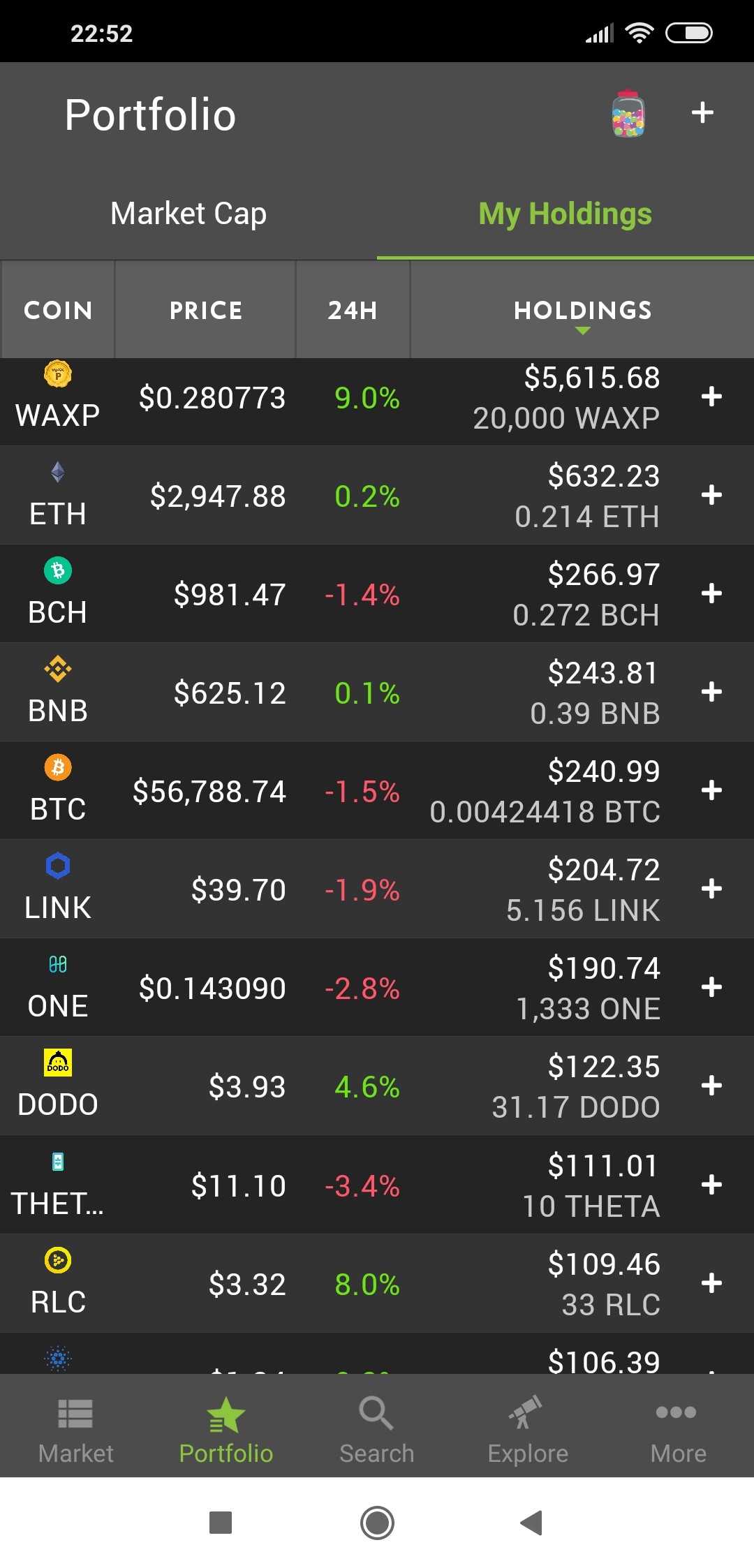Add a new coin with the header plus
The width and height of the screenshot is (754, 1568).
(702, 112)
